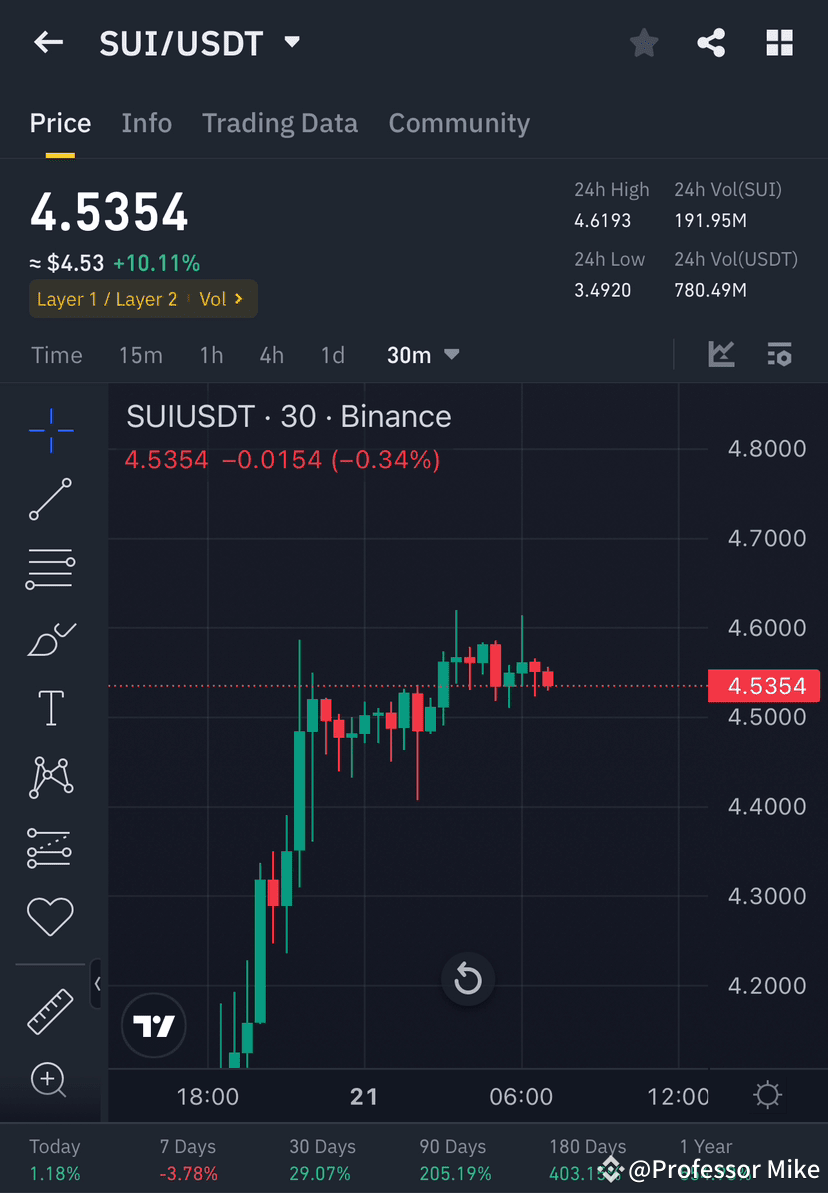Select the text annotation tool
The height and width of the screenshot is (1193, 828).
coord(50,707)
